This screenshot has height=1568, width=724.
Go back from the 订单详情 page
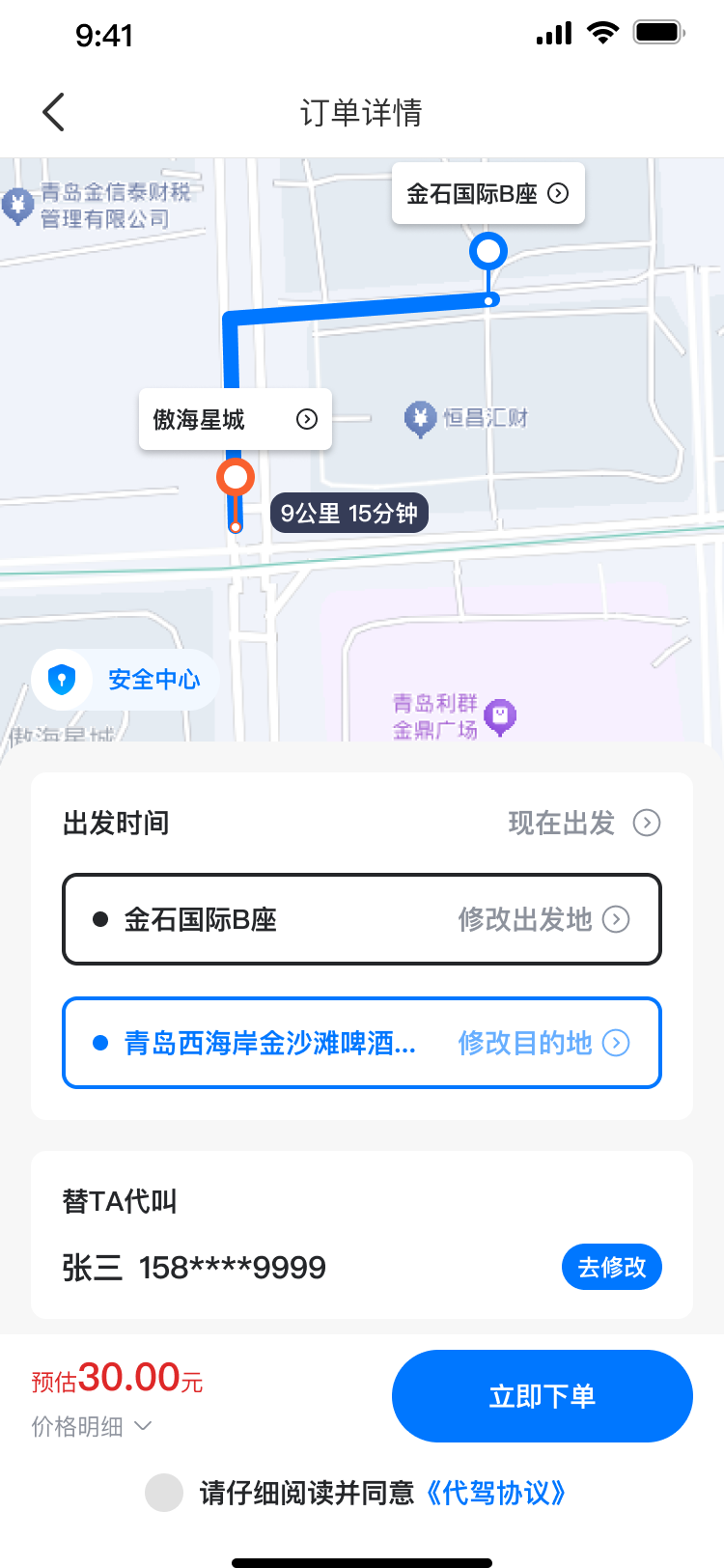coord(54,112)
